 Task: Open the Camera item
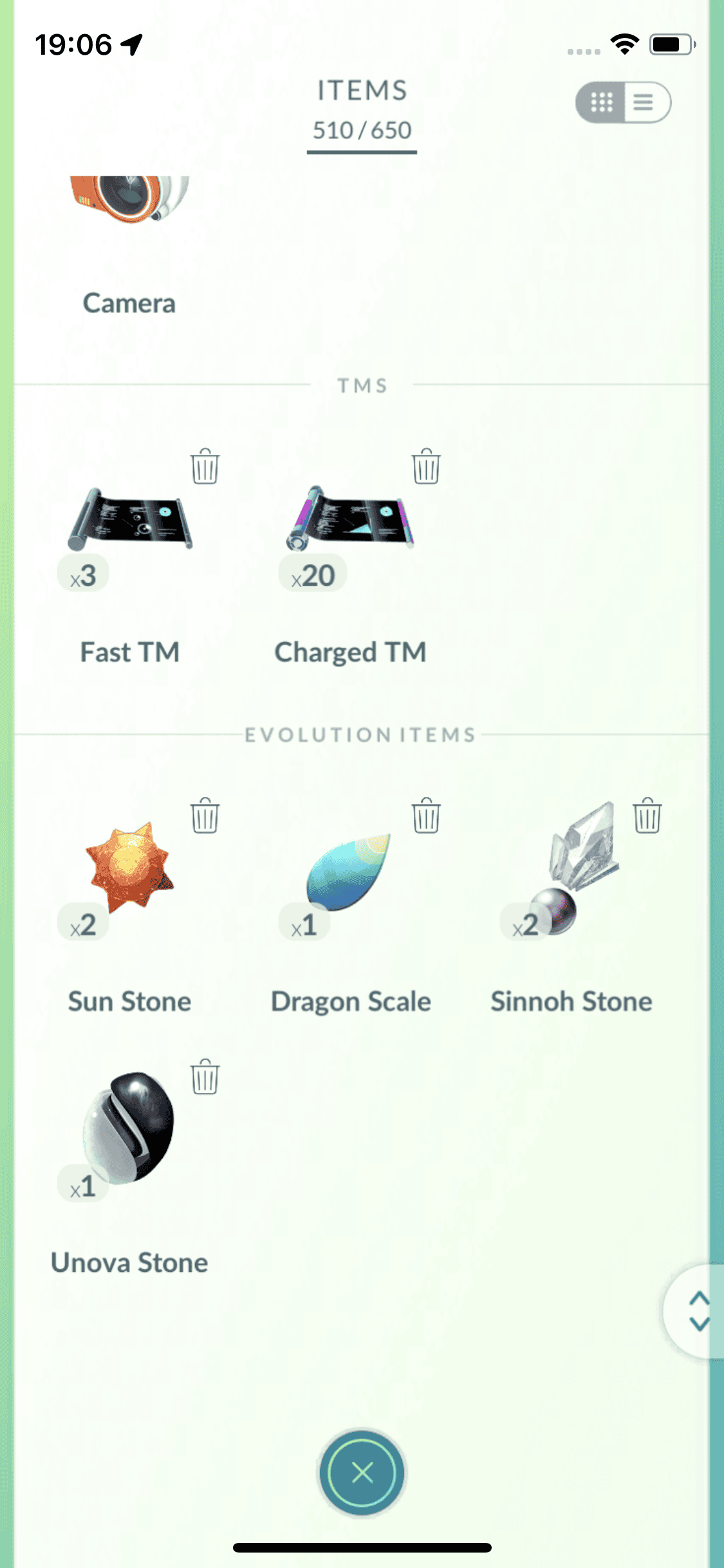pos(129,212)
